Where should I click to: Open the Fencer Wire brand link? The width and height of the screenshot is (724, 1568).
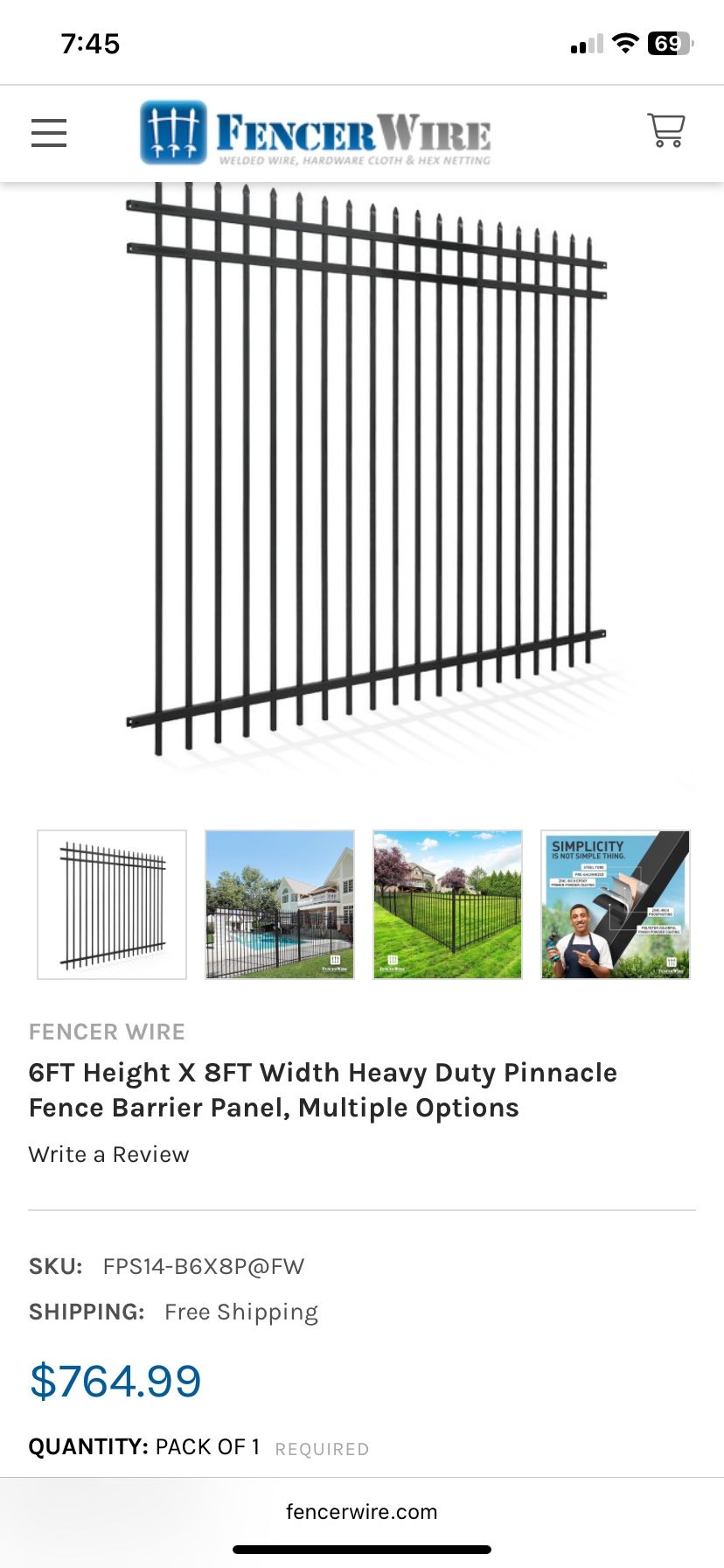click(107, 1032)
